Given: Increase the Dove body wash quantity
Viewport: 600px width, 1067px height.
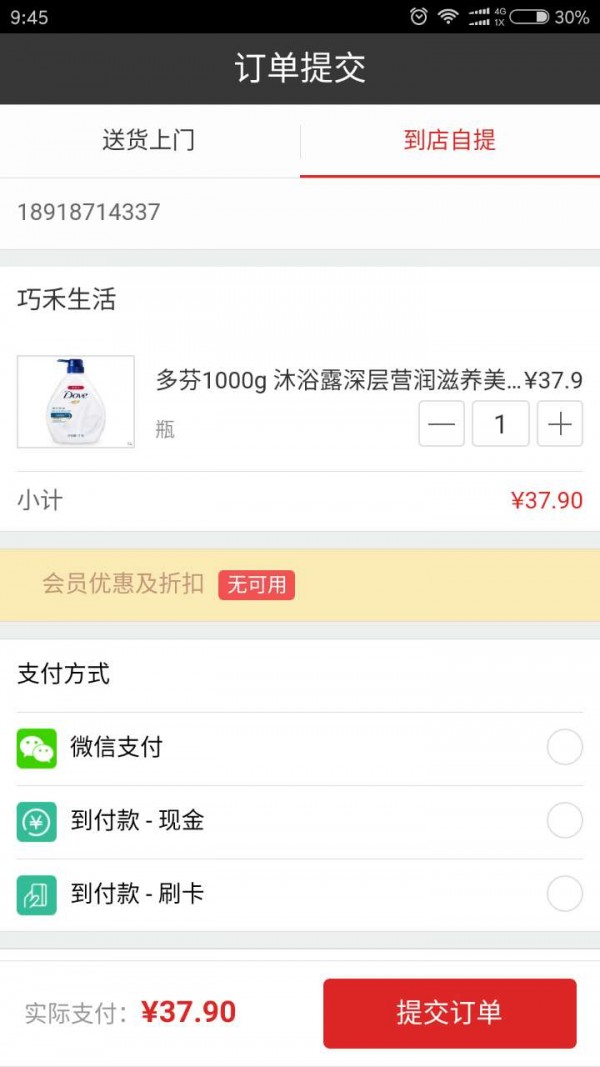Looking at the screenshot, I should coord(560,425).
